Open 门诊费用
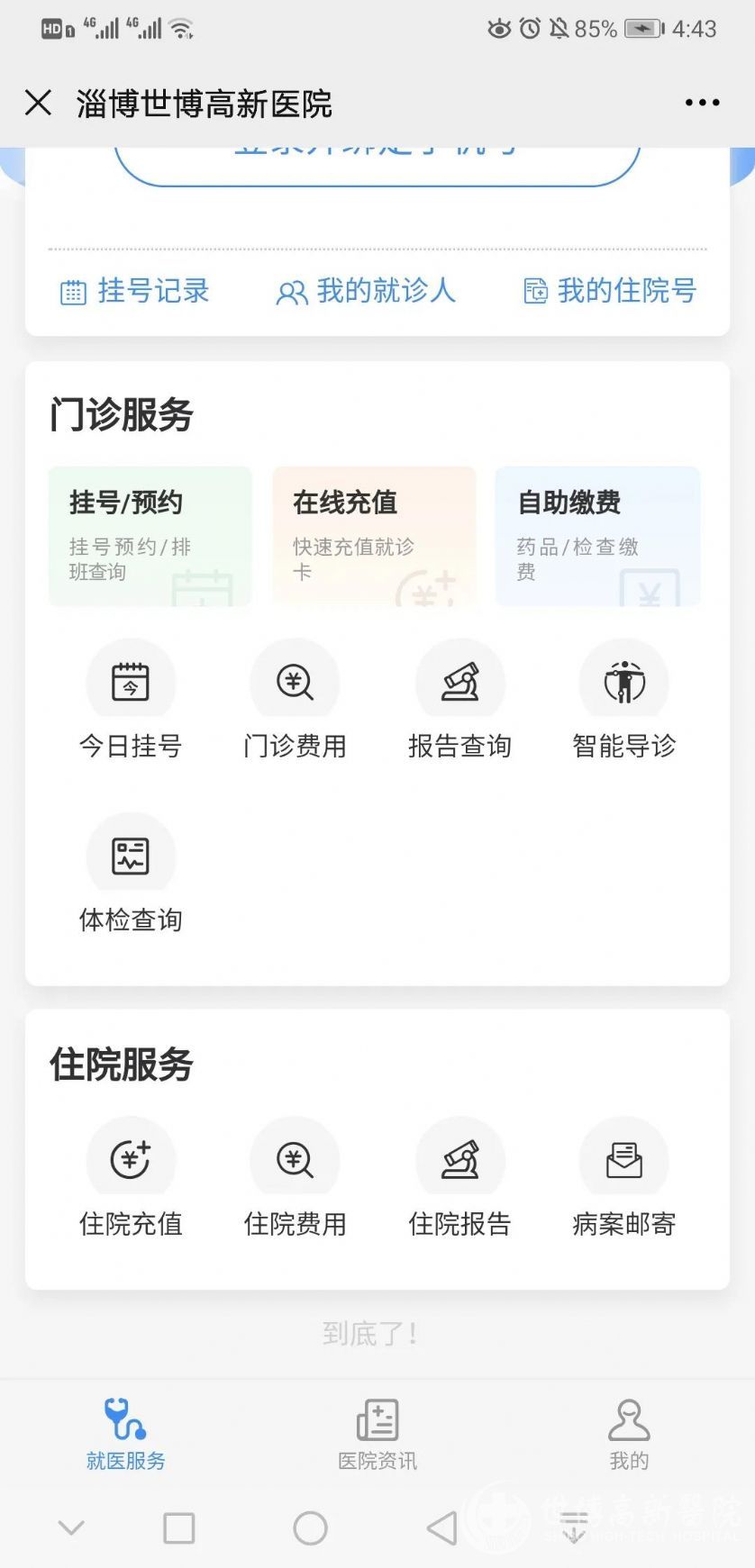 point(295,700)
